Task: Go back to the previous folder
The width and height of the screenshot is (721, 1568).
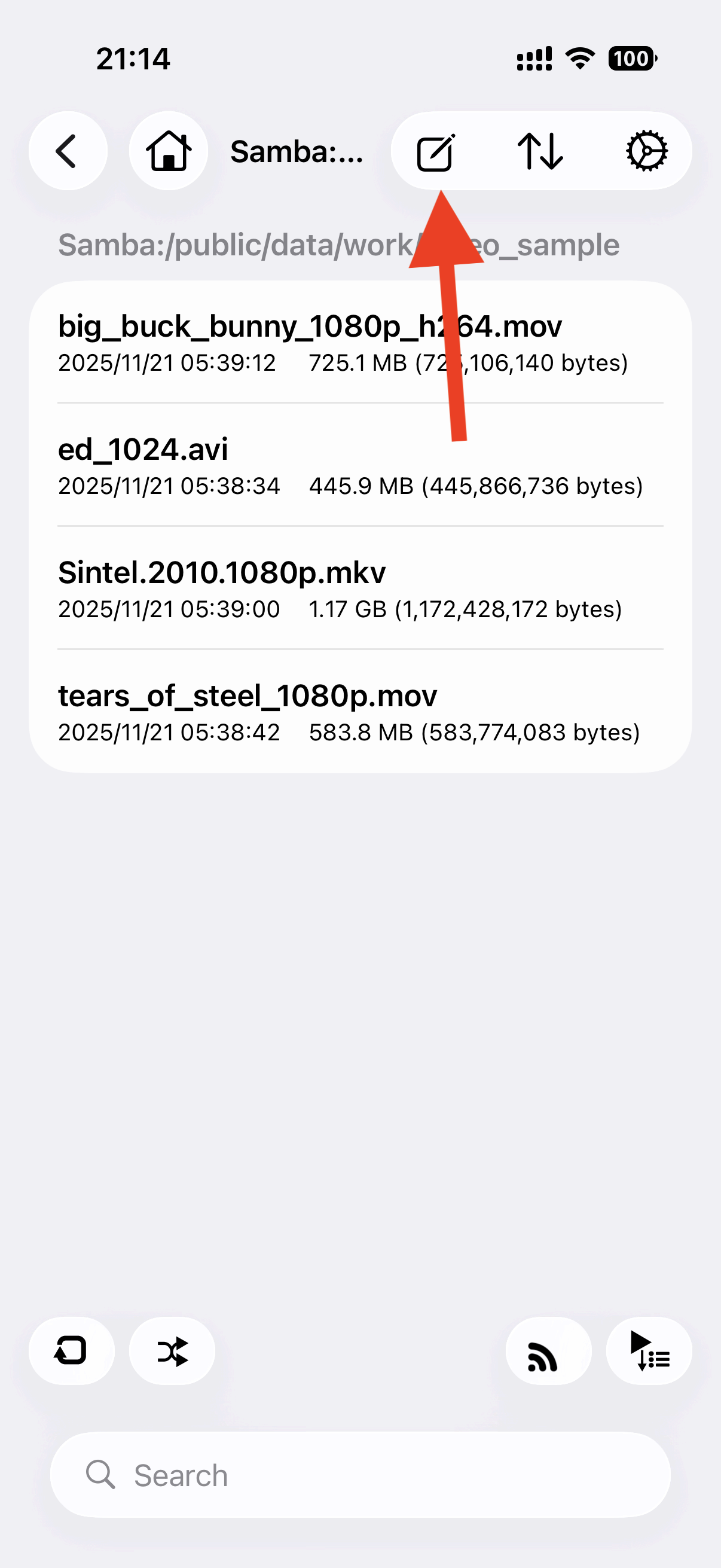Action: point(68,151)
